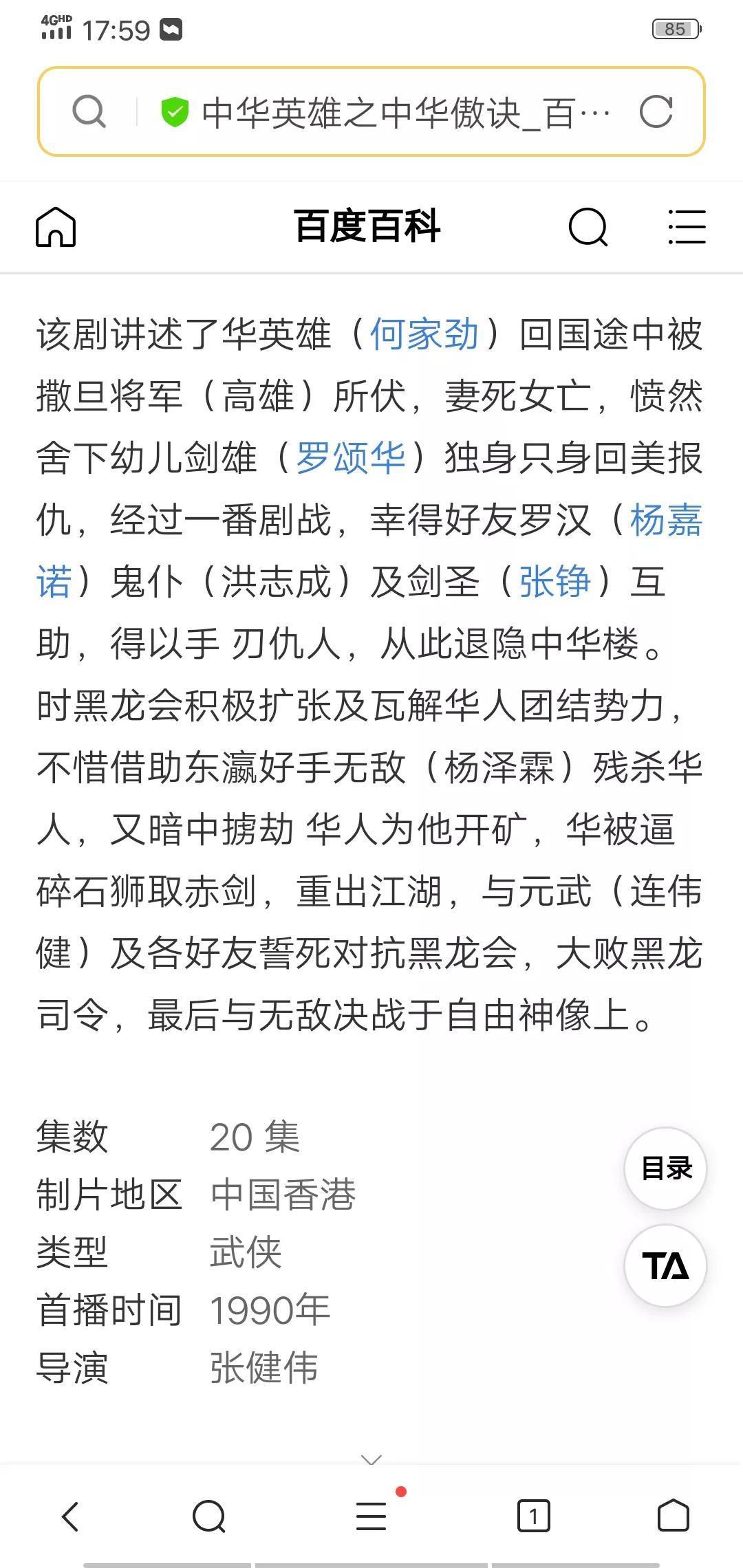
Task: Open the 罗颂华 link
Action: coord(350,459)
